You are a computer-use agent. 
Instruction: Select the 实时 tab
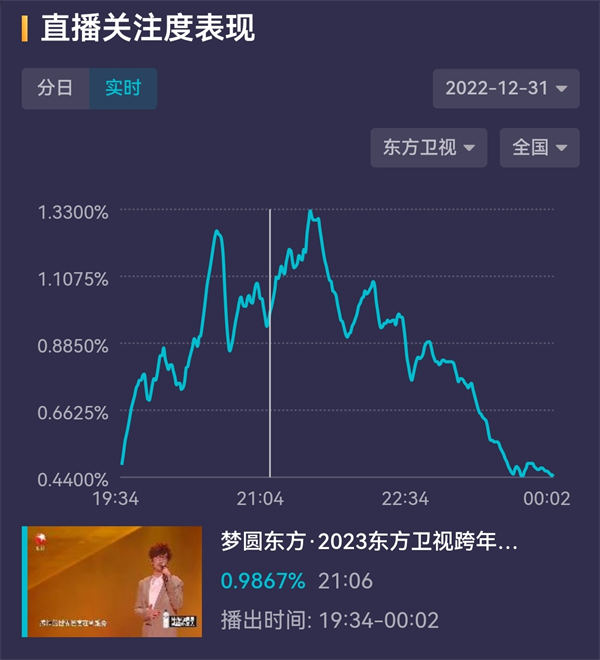pyautogui.click(x=123, y=88)
